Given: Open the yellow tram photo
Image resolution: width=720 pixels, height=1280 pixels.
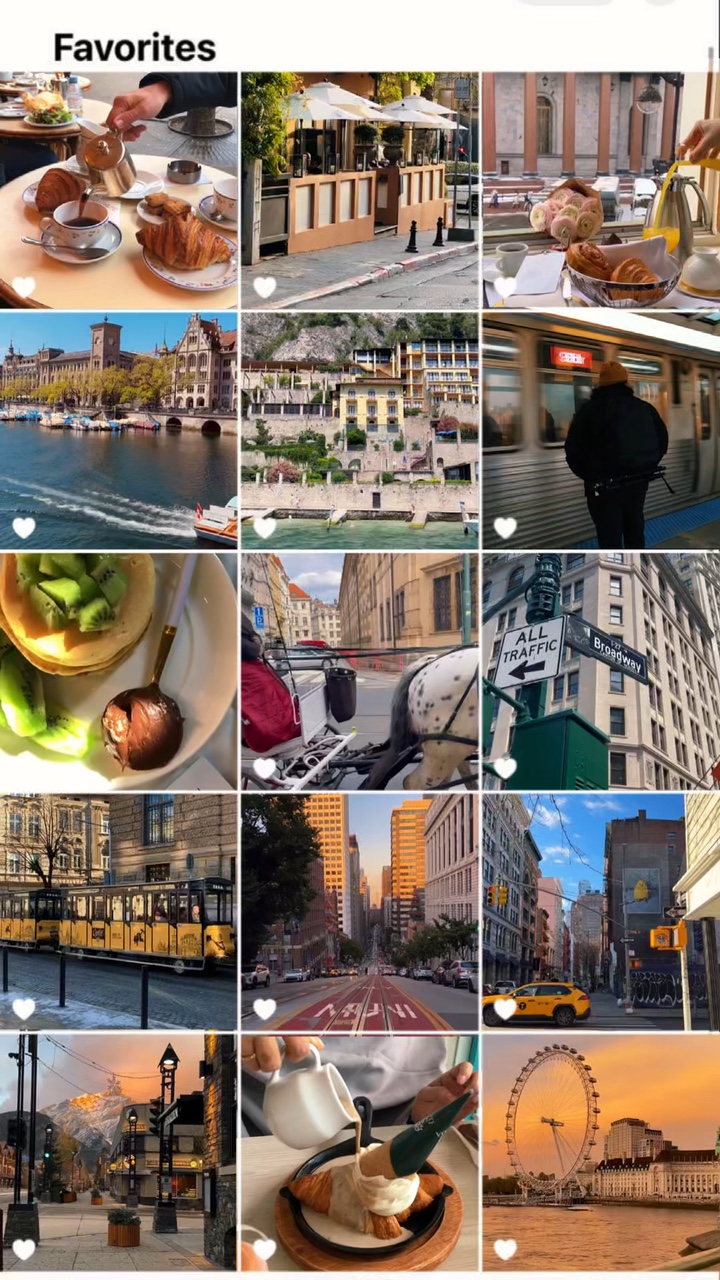Looking at the screenshot, I should (118, 913).
